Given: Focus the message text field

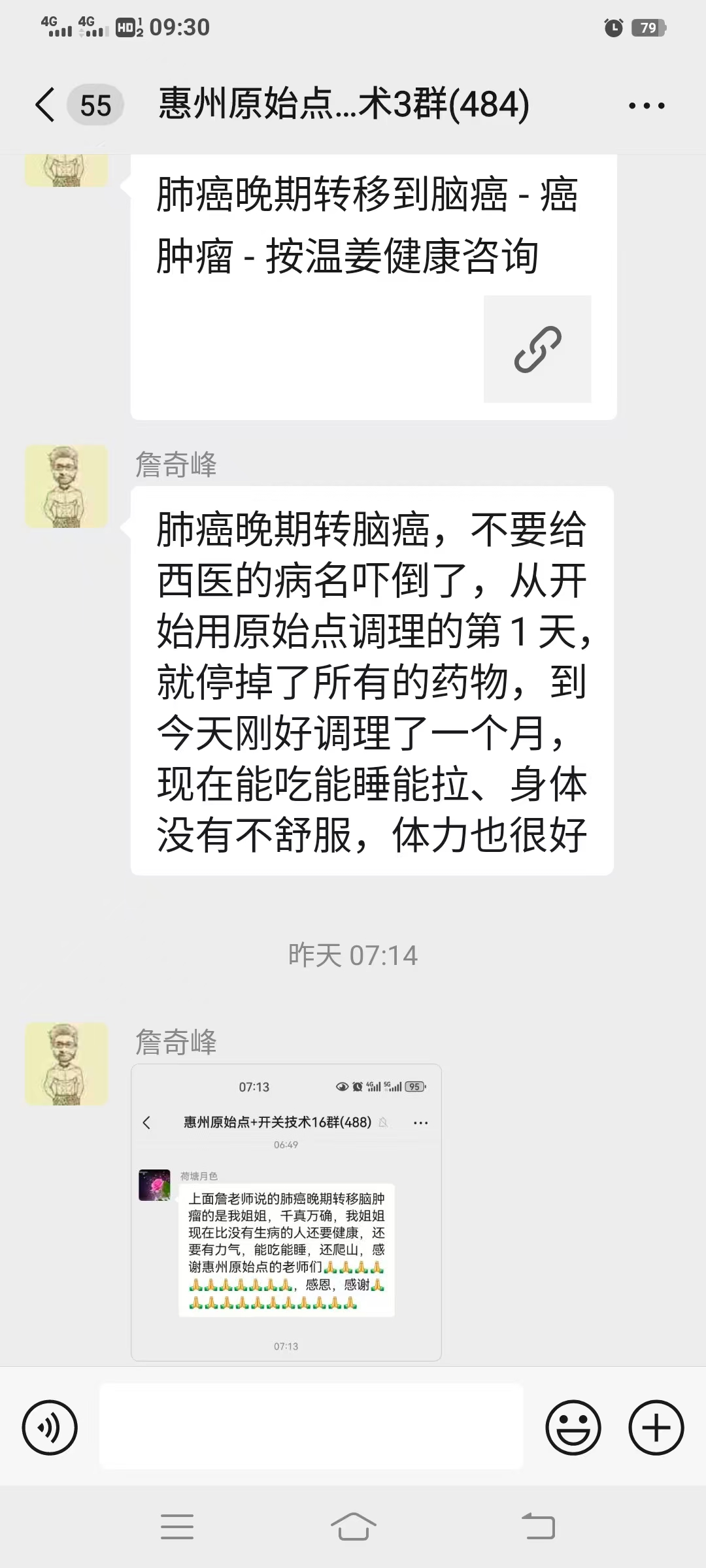Looking at the screenshot, I should point(311,1428).
